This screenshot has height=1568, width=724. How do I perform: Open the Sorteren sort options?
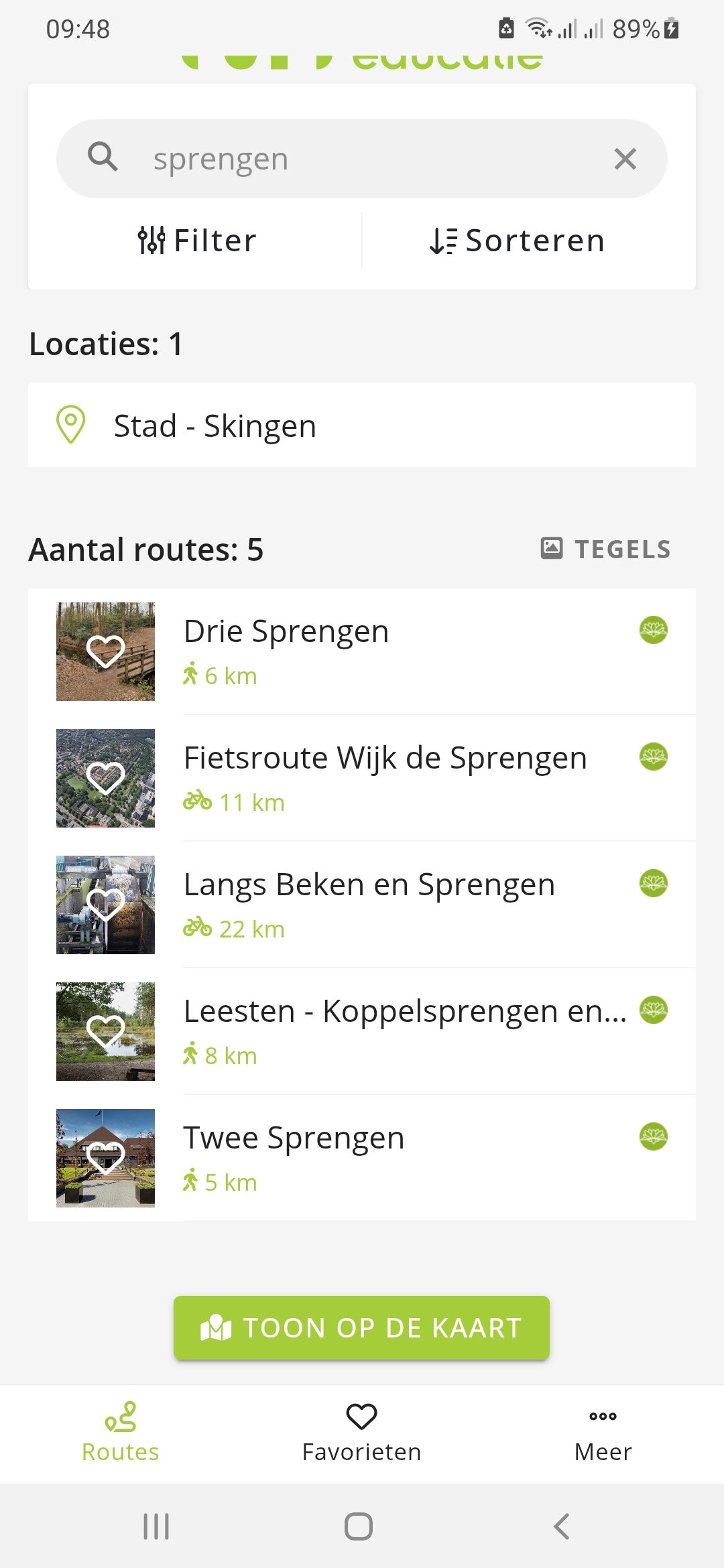[x=517, y=241]
